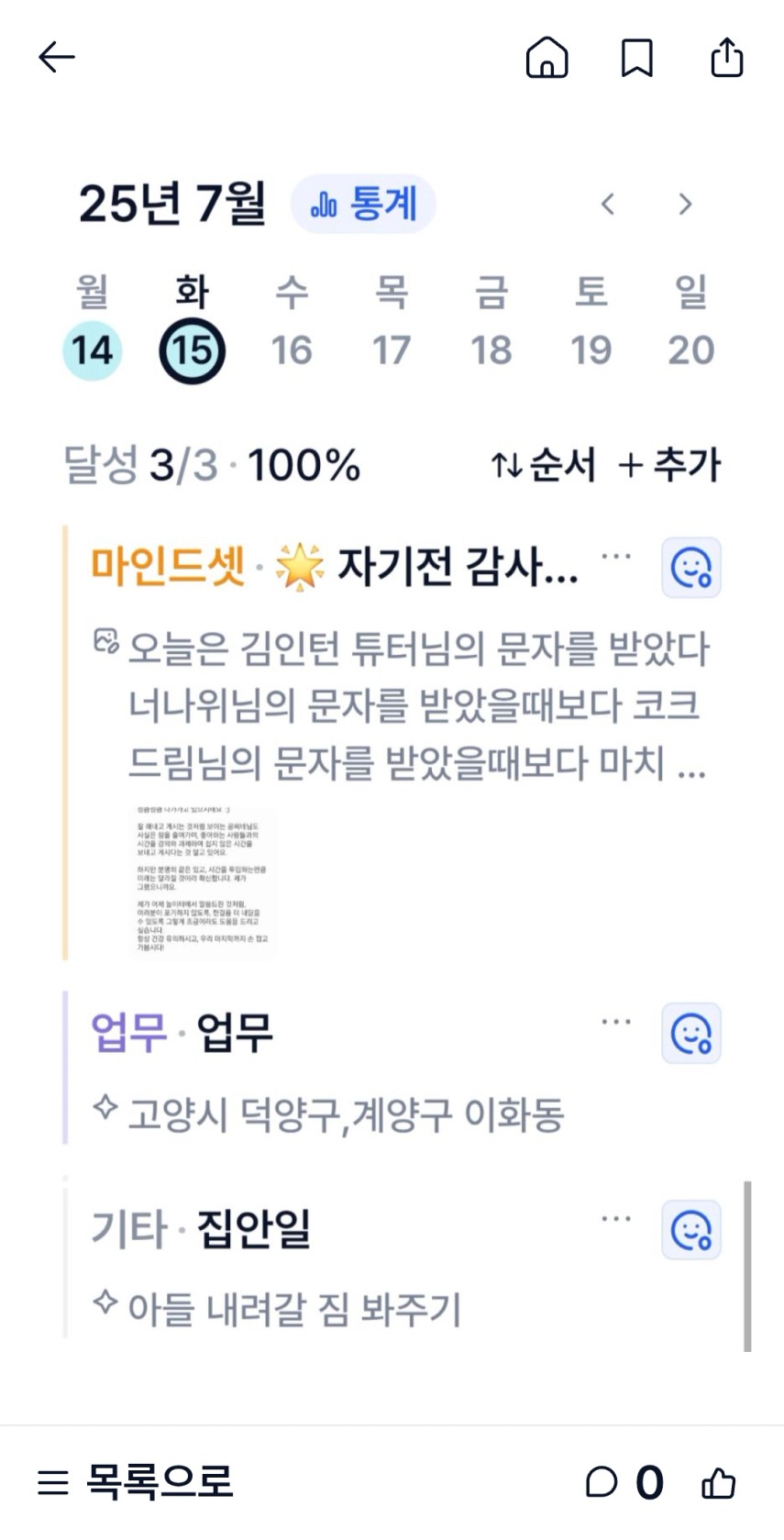Go back with the arrow
Image resolution: width=784 pixels, height=1540 pixels.
[57, 58]
